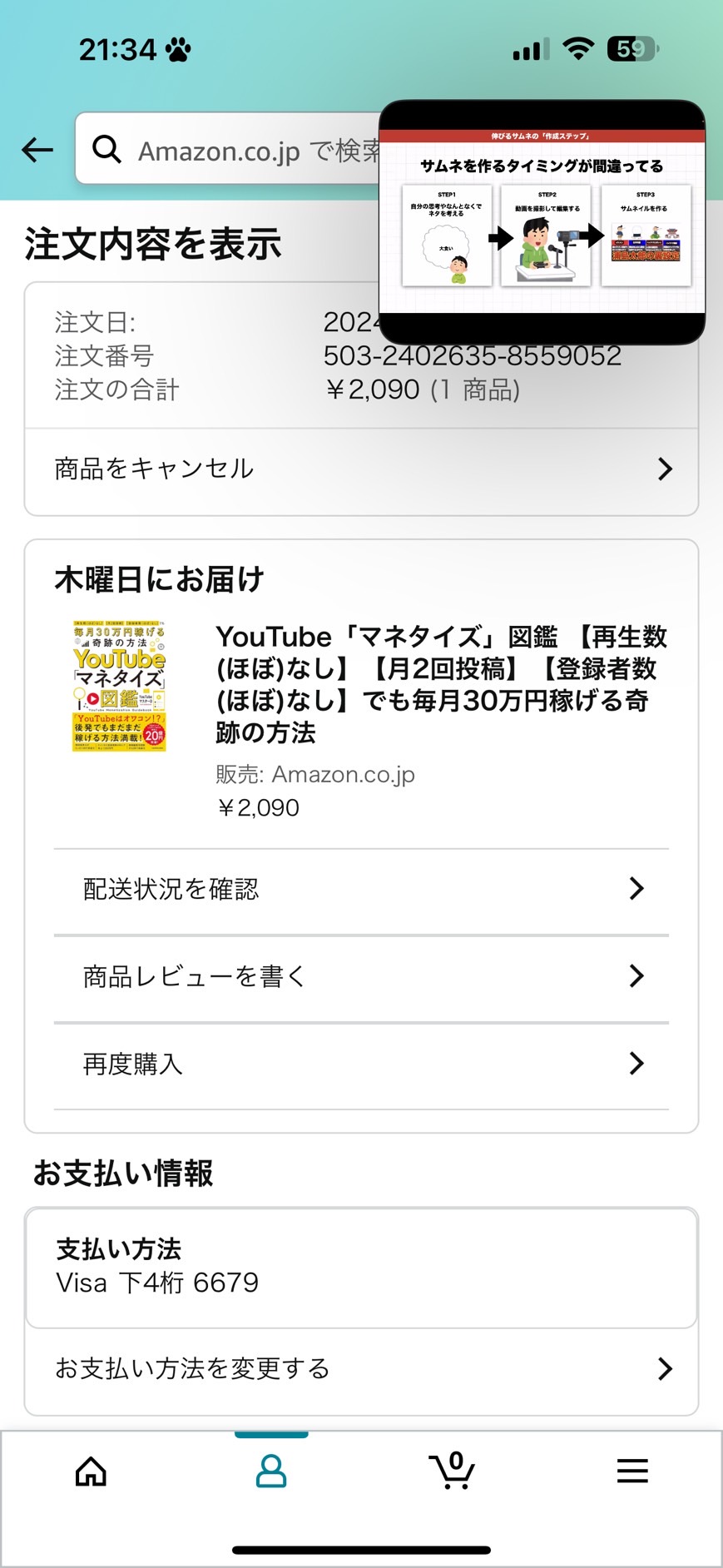This screenshot has height=1568, width=723.
Task: Open the YouTube「マネタイズ」図鑑 product title
Action: [442, 684]
